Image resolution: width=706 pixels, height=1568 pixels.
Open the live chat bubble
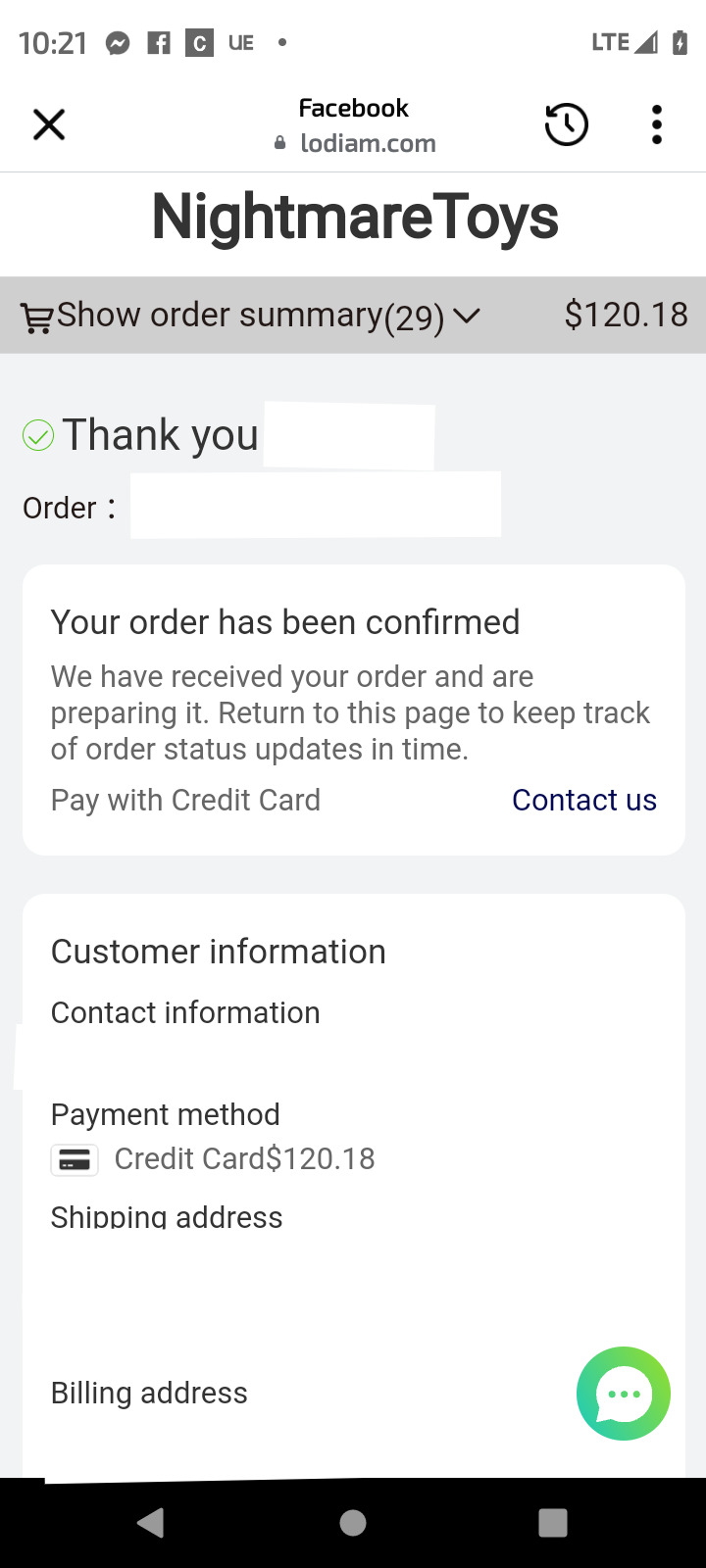pyautogui.click(x=624, y=1393)
